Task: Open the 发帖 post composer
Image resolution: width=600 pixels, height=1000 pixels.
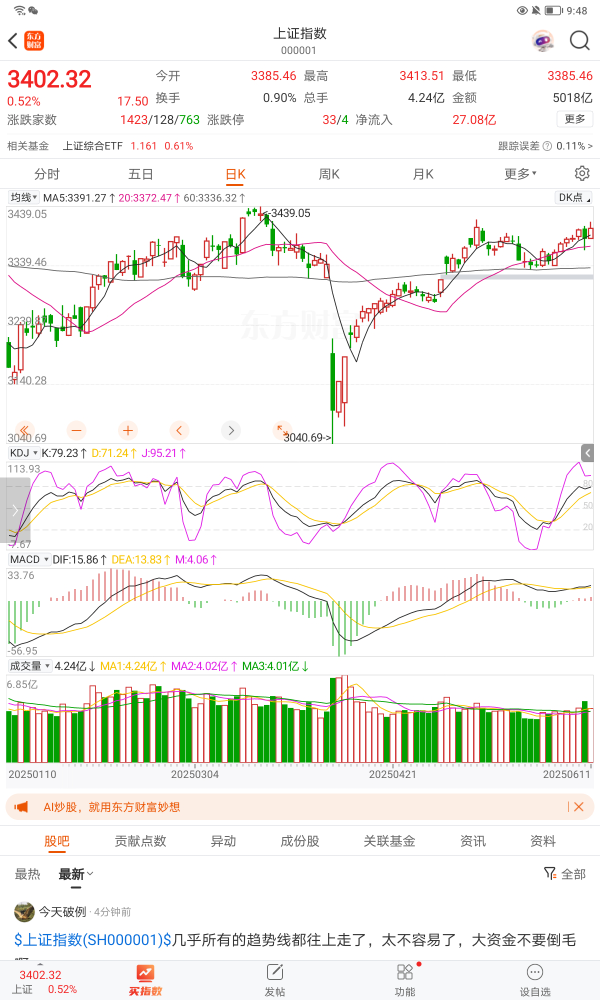Action: pos(275,978)
